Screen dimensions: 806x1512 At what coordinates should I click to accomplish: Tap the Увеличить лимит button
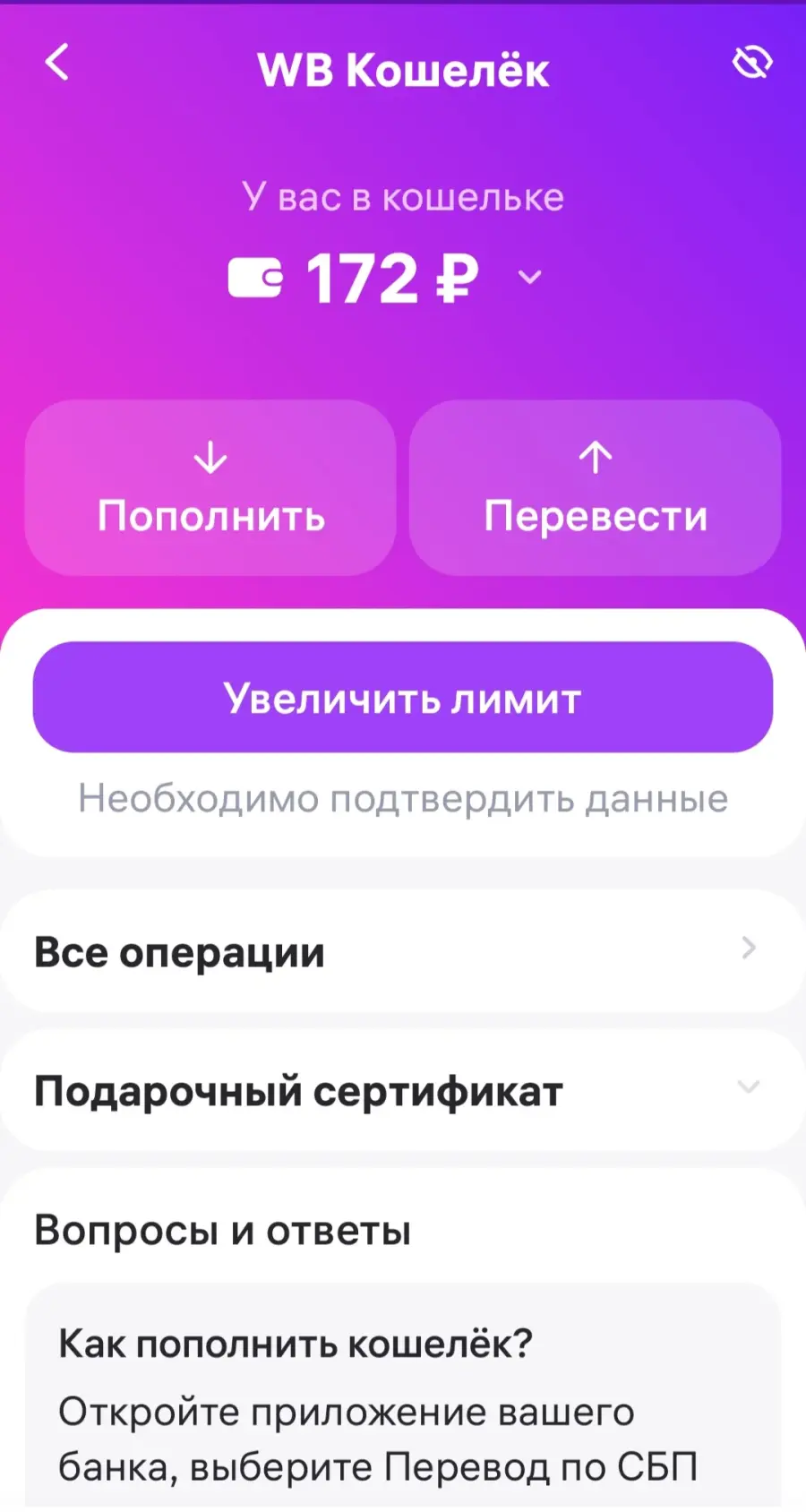pyautogui.click(x=403, y=697)
